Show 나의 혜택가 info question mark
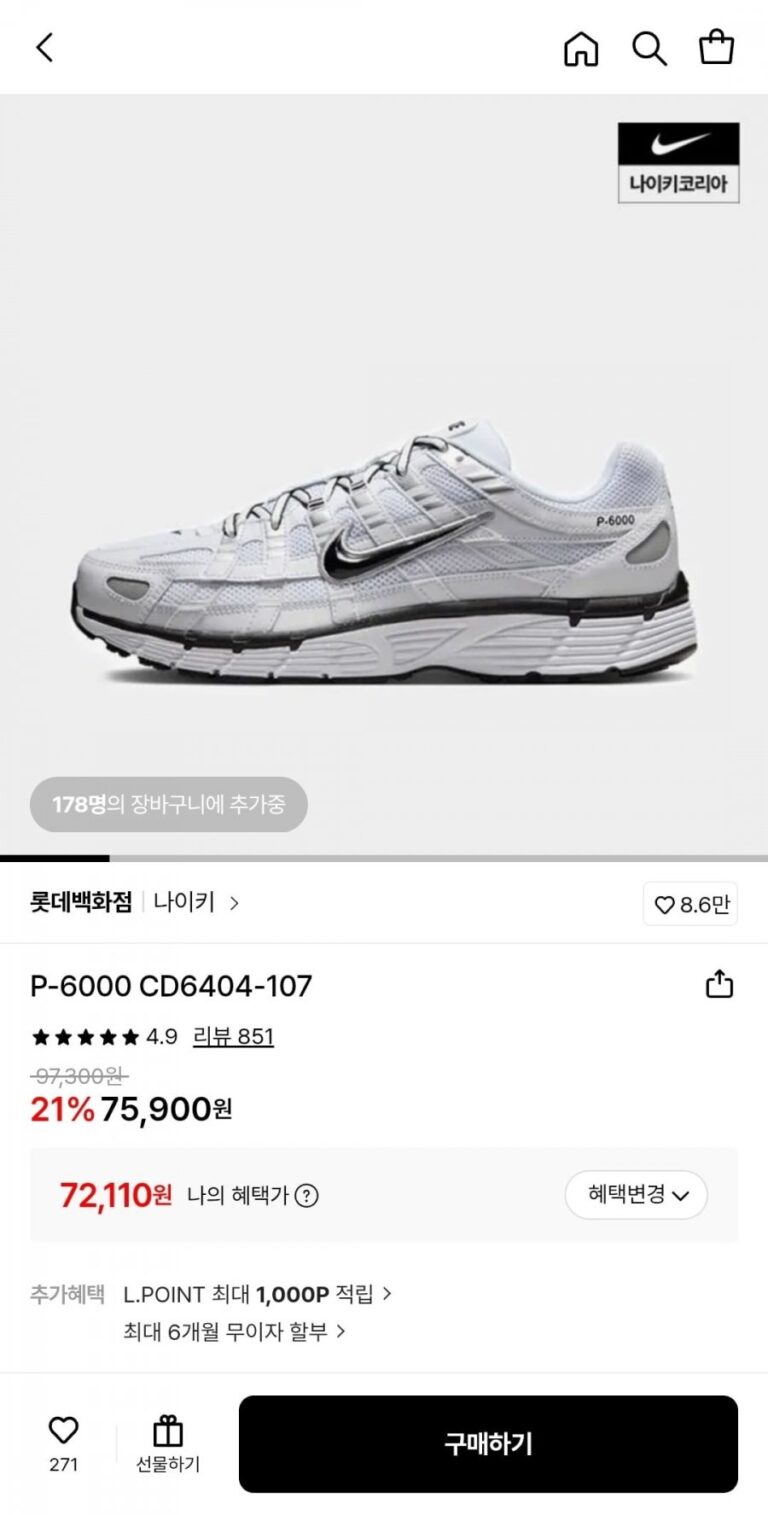768x1515 pixels. tap(307, 1195)
